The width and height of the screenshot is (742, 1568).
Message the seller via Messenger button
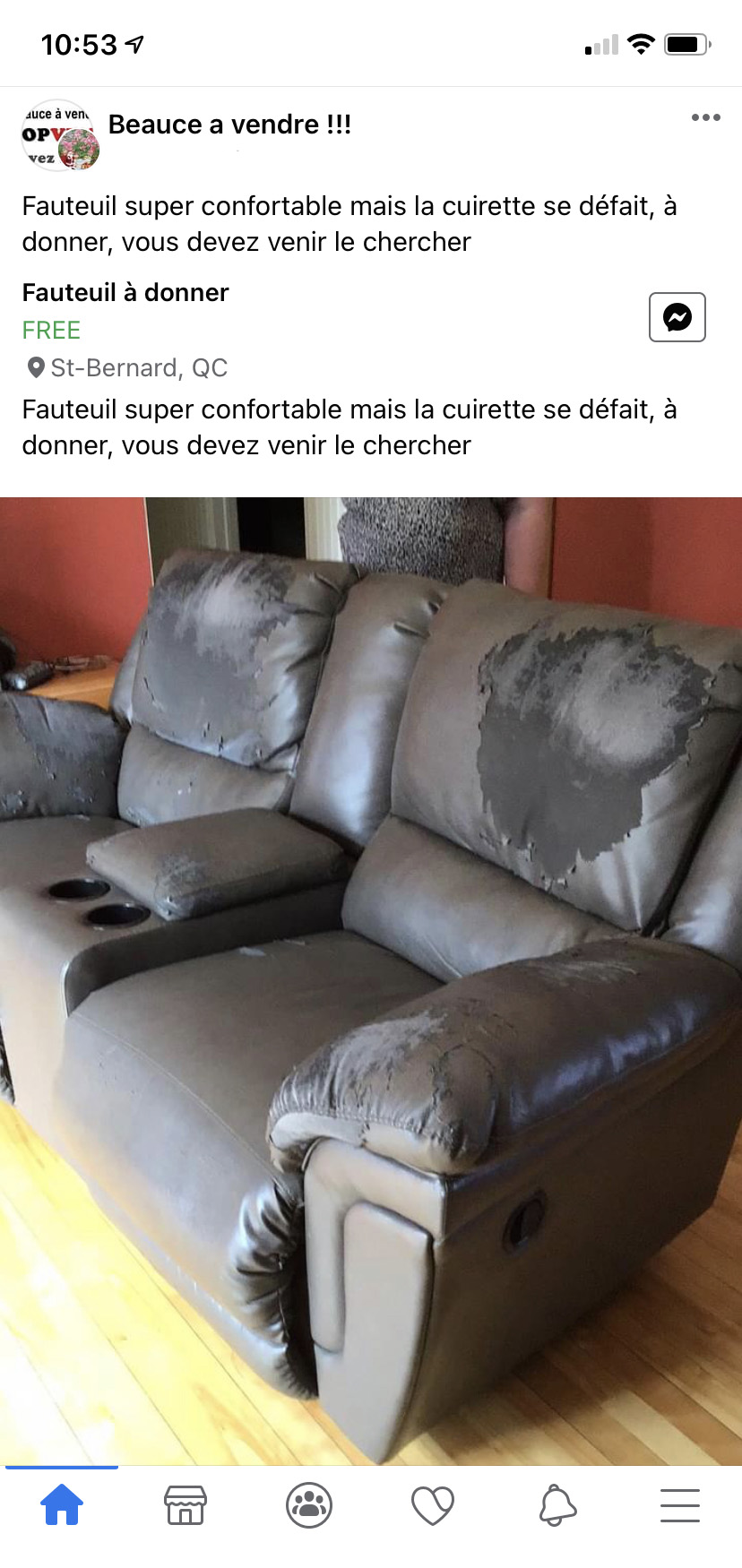tap(677, 317)
